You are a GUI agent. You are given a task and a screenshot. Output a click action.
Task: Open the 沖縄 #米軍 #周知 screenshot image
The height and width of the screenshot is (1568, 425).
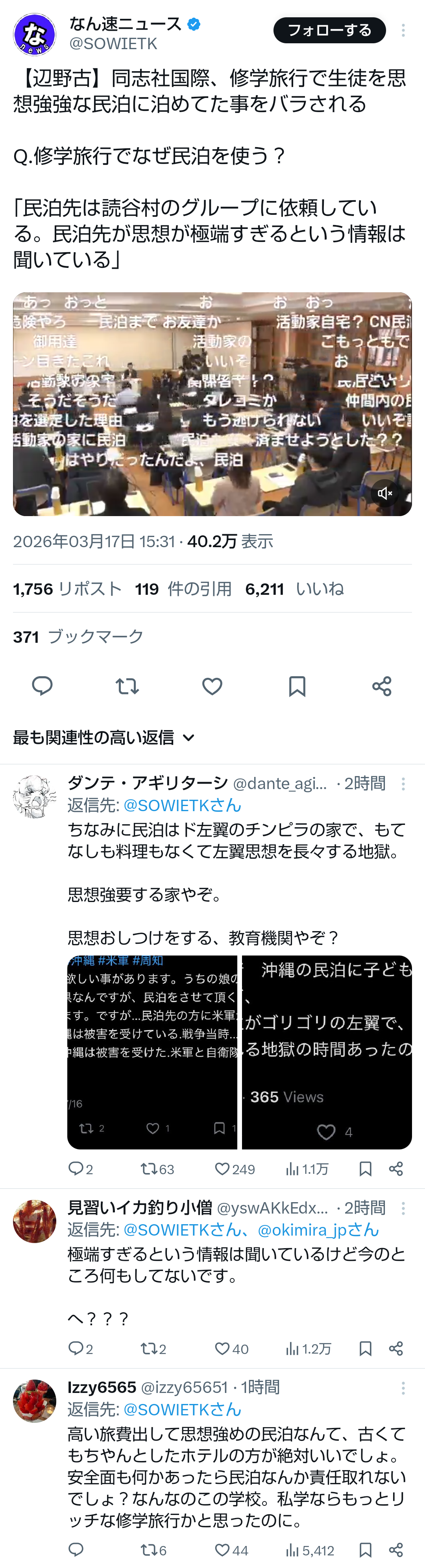click(x=152, y=1052)
